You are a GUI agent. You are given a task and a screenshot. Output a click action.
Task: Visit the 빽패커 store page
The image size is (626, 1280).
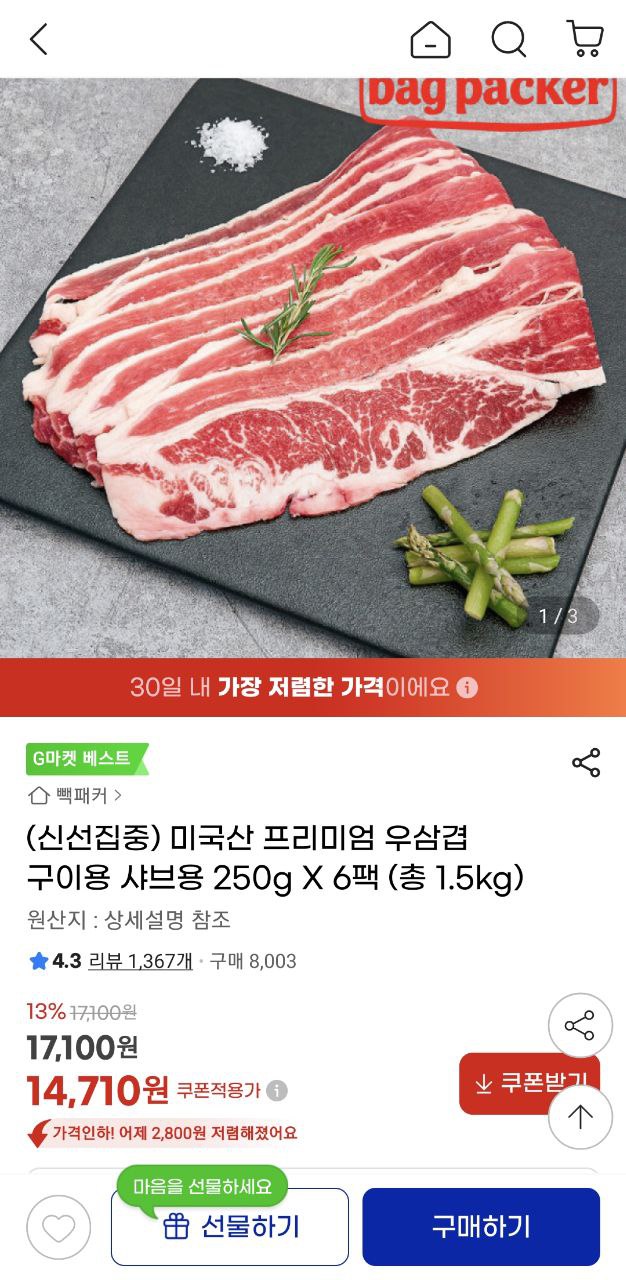click(x=76, y=796)
